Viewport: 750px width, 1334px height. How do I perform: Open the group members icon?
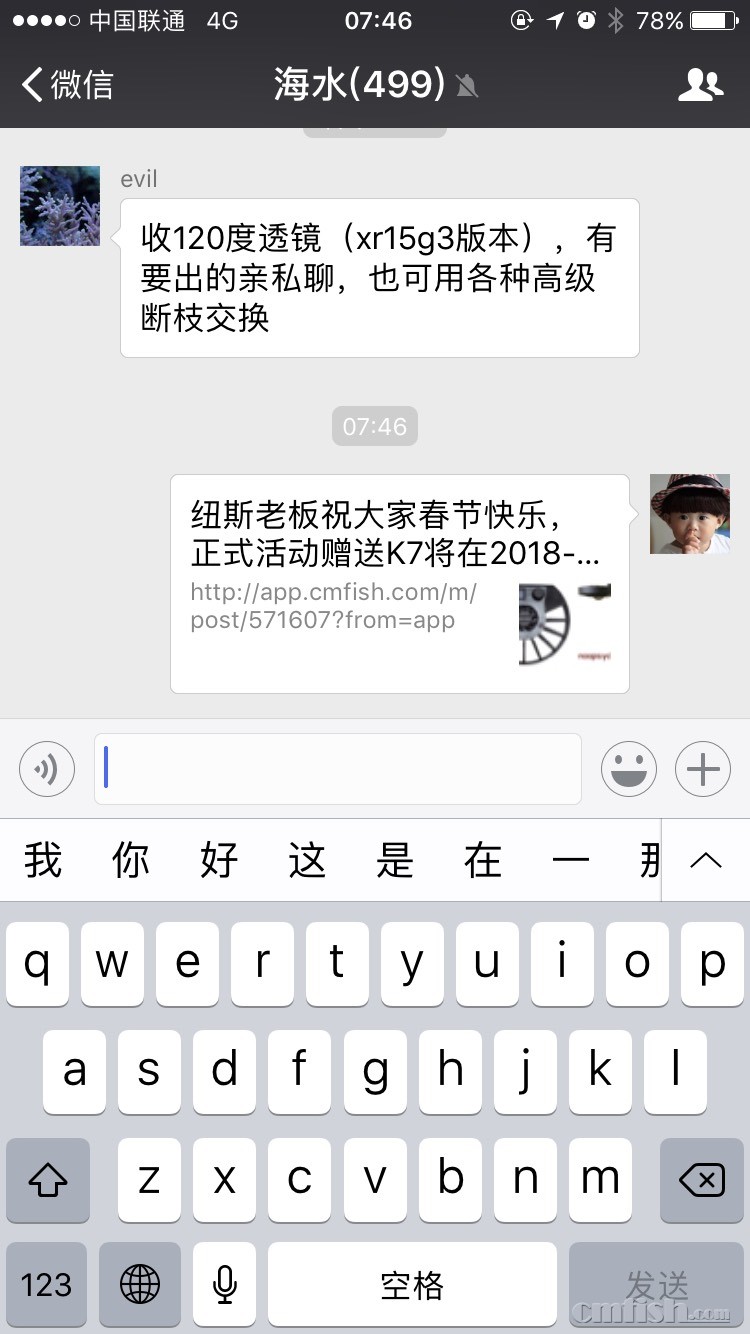(x=700, y=85)
